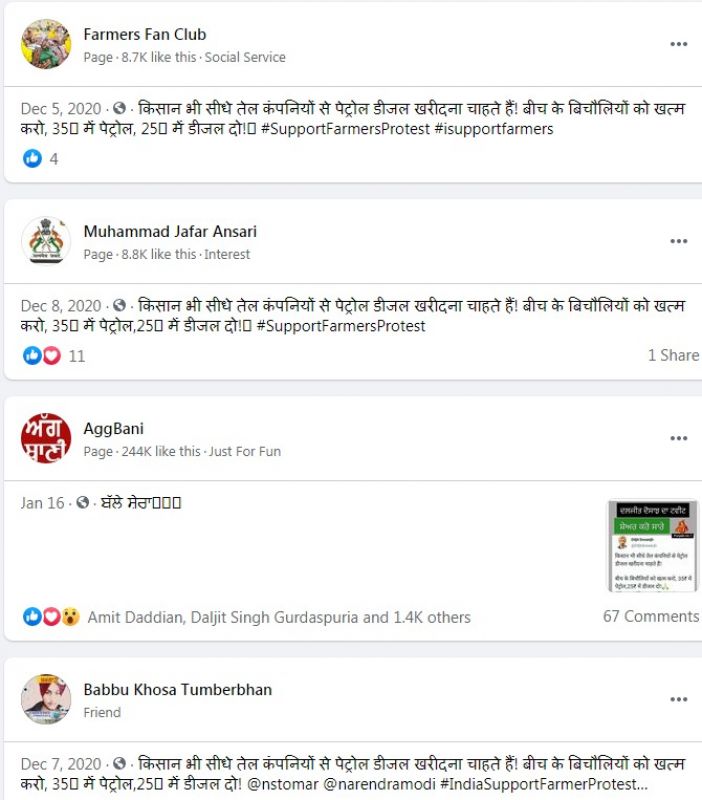Viewport: 702px width, 800px height.
Task: View the 11 reactions on Ansari's post
Action: [76, 355]
